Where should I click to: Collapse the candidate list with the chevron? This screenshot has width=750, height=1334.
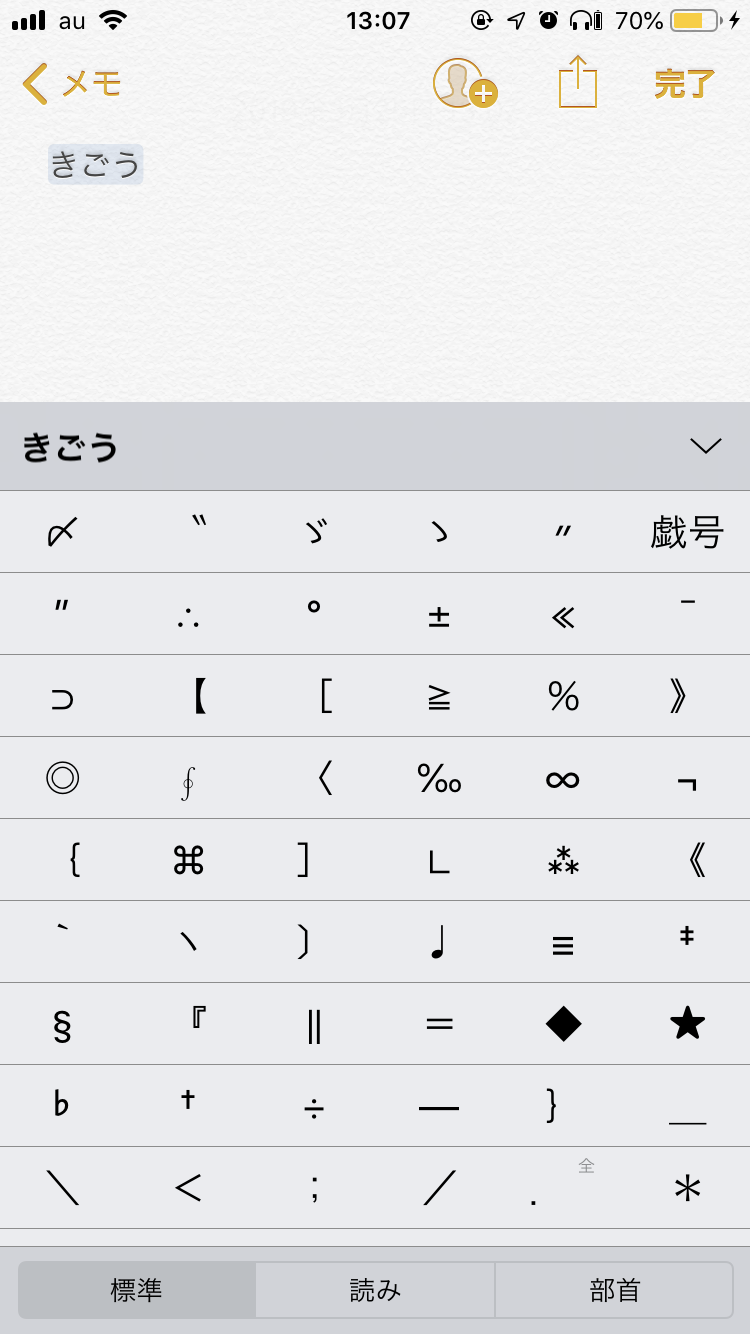705,446
